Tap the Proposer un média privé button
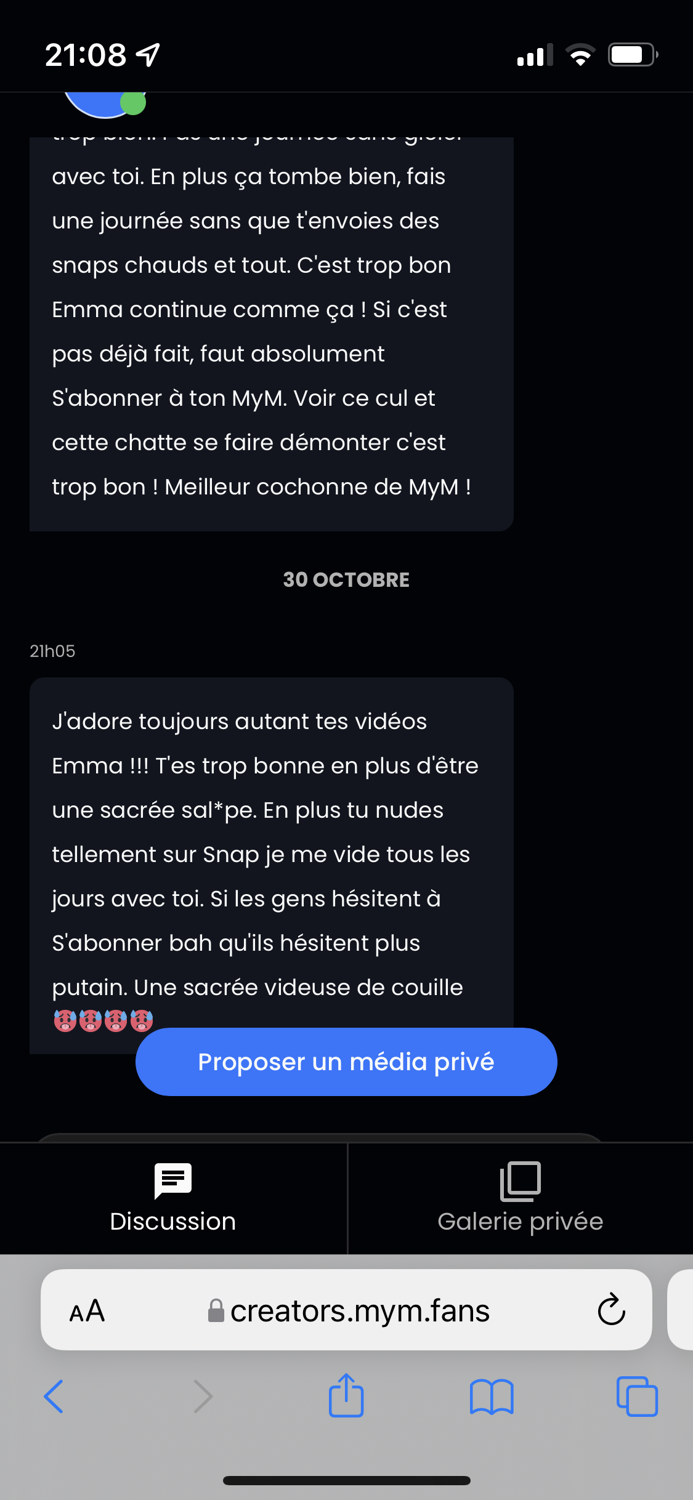Viewport: 693px width, 1500px height. [x=346, y=1062]
